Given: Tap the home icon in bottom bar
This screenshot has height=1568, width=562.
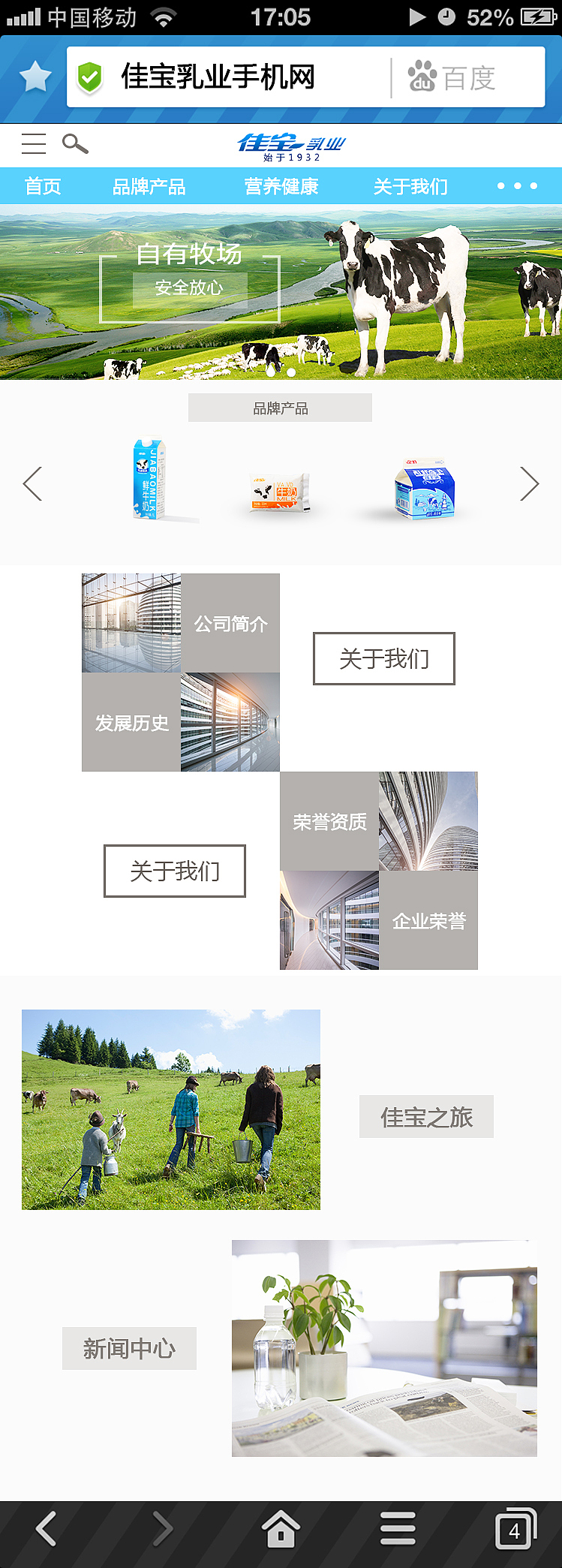Looking at the screenshot, I should pyautogui.click(x=281, y=1529).
